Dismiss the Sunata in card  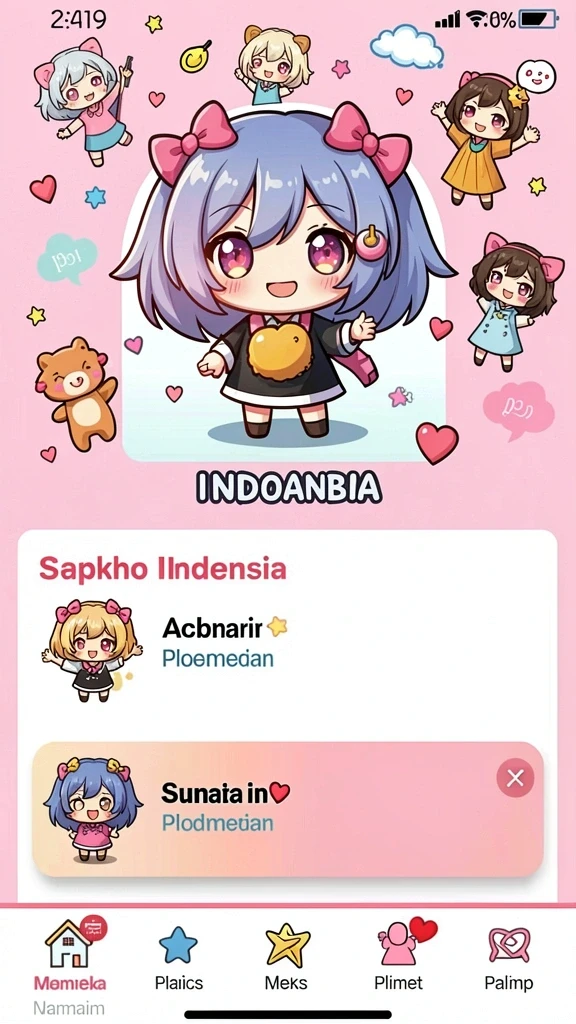(515, 778)
